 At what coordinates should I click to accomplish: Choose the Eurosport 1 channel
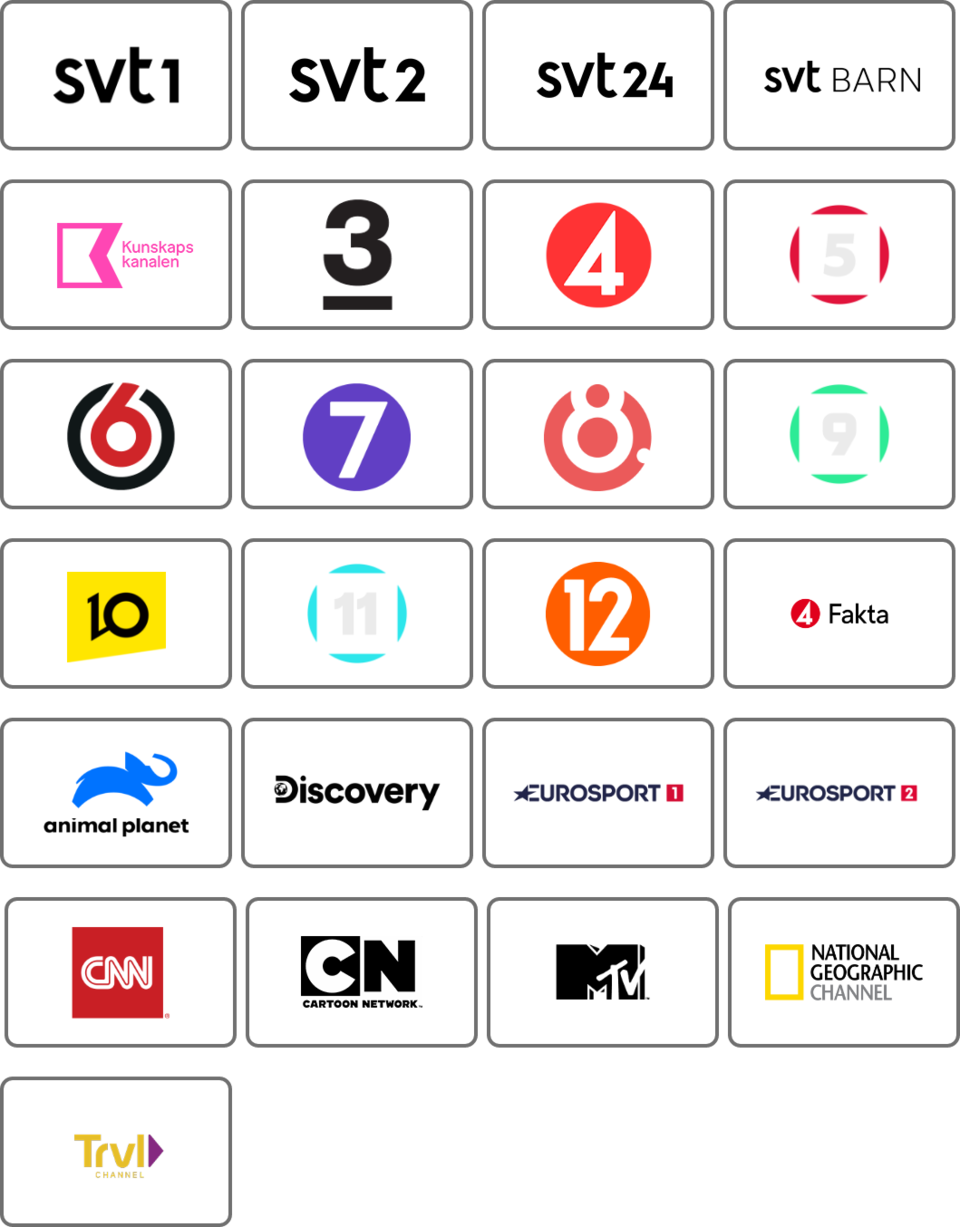(x=598, y=793)
